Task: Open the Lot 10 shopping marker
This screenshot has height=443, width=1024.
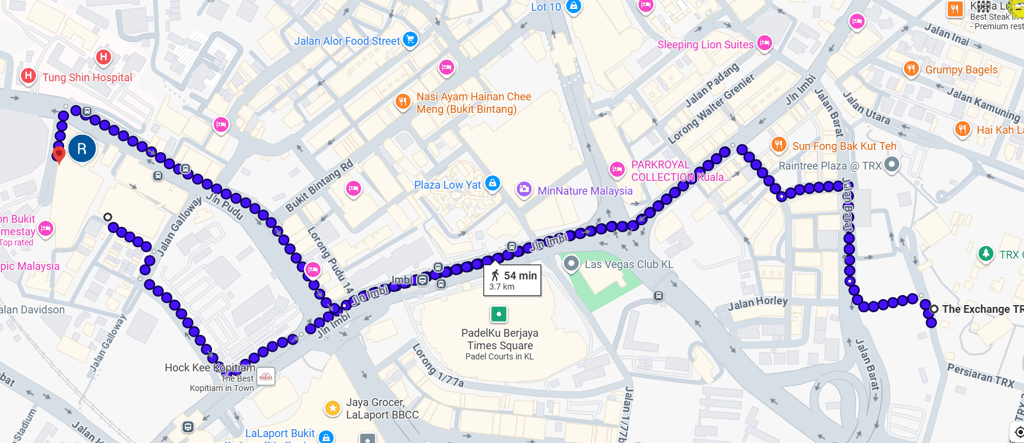Action: 573,7
